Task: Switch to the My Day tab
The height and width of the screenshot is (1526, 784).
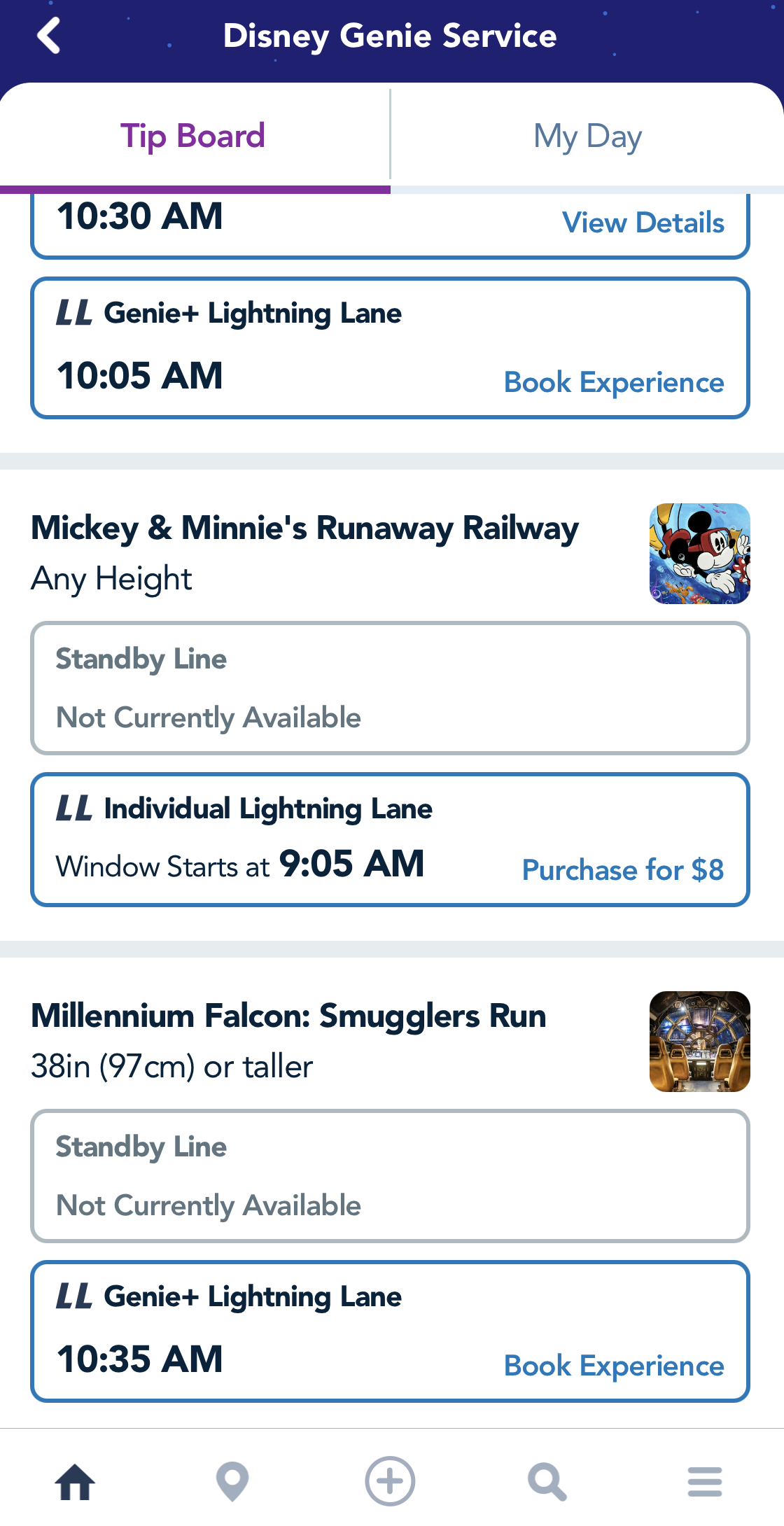Action: pos(587,136)
